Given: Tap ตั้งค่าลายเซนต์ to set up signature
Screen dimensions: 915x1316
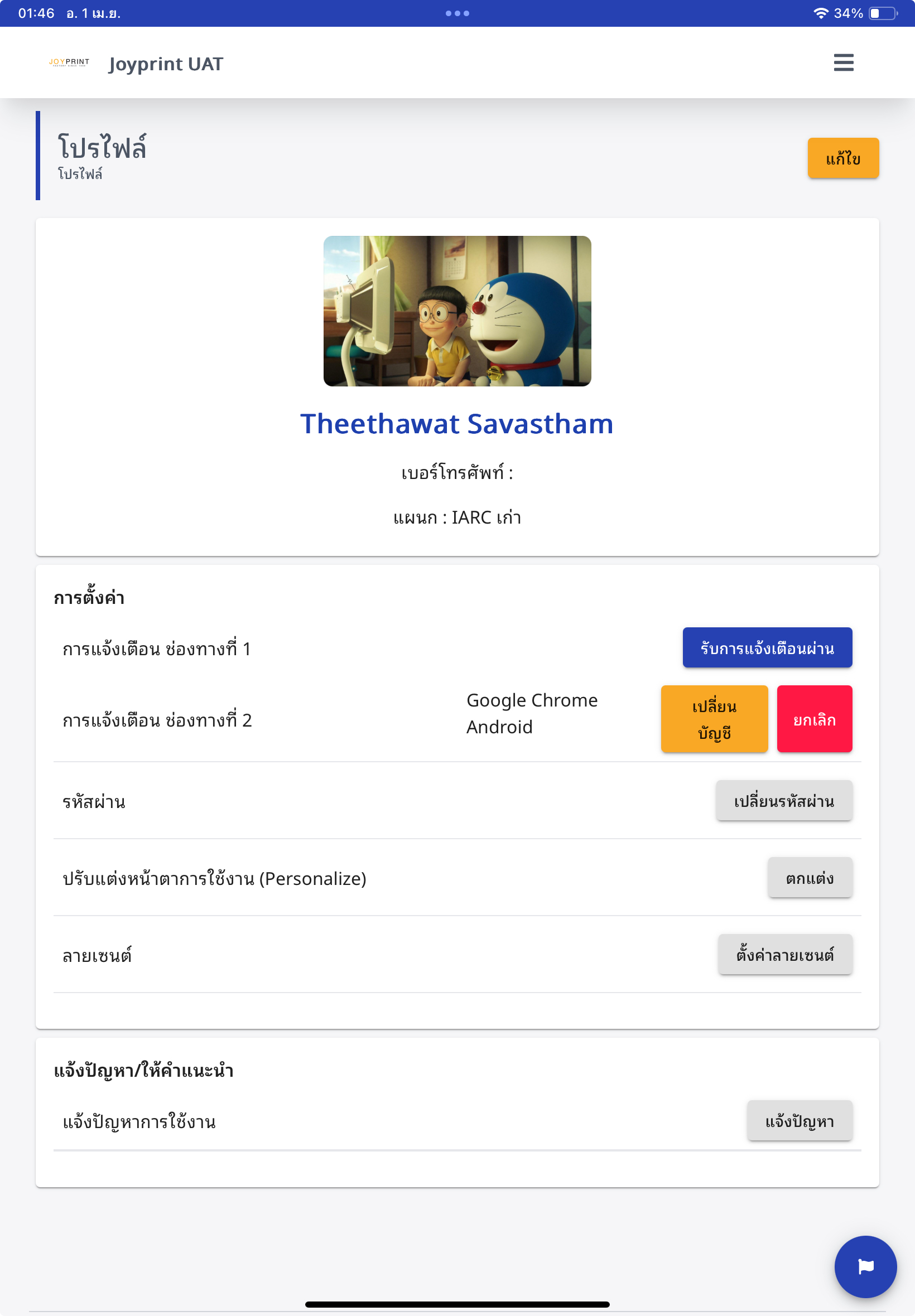Looking at the screenshot, I should tap(784, 954).
